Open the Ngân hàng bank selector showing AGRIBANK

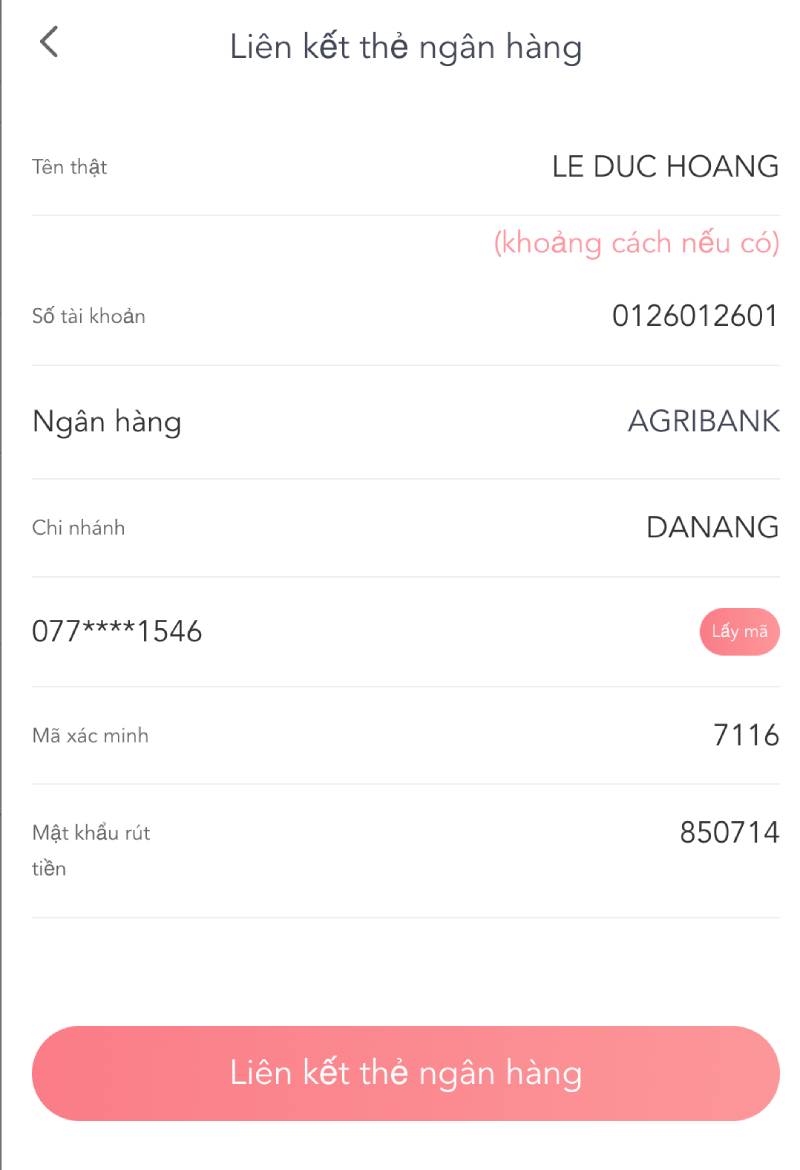[400, 422]
